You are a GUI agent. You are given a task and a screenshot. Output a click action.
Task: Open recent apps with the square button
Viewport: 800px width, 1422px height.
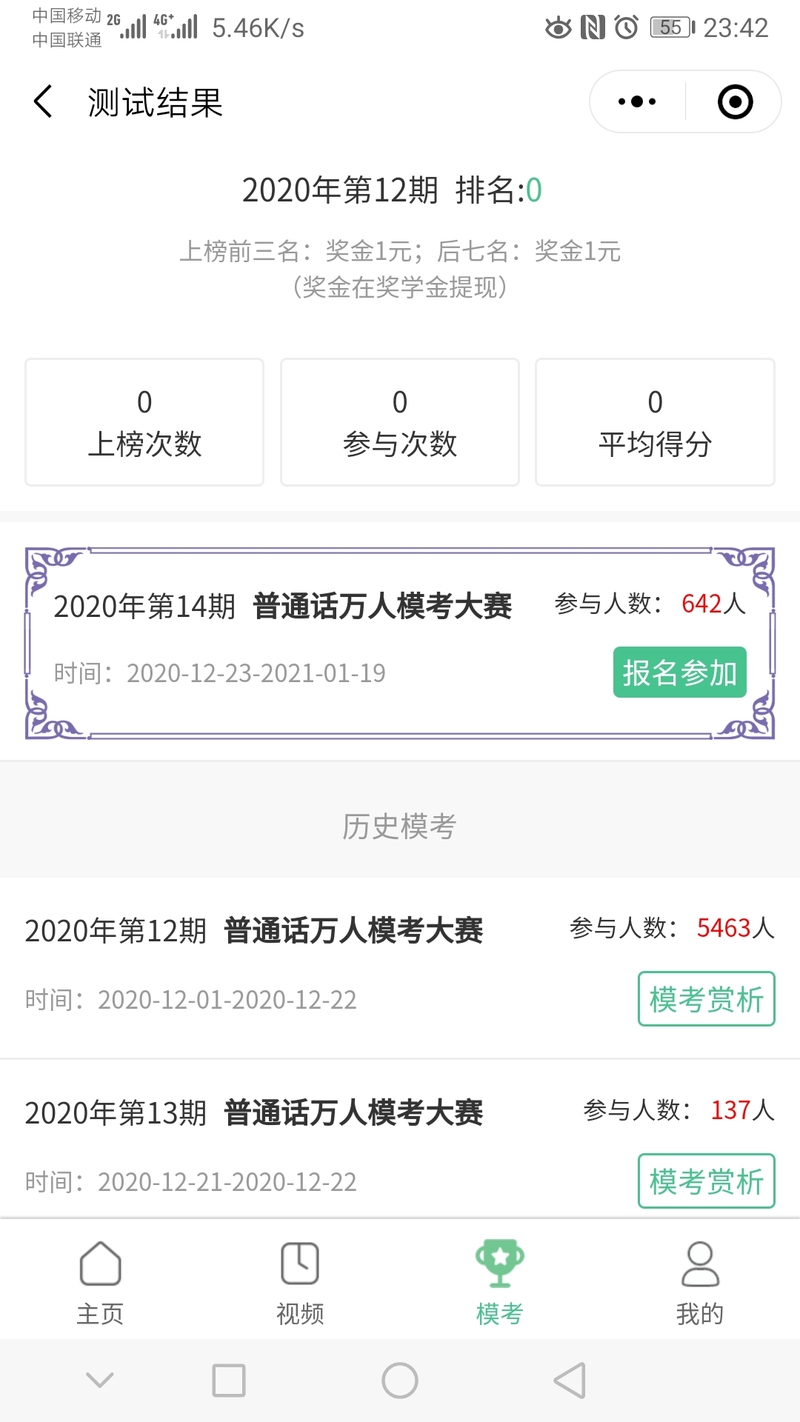point(229,1381)
